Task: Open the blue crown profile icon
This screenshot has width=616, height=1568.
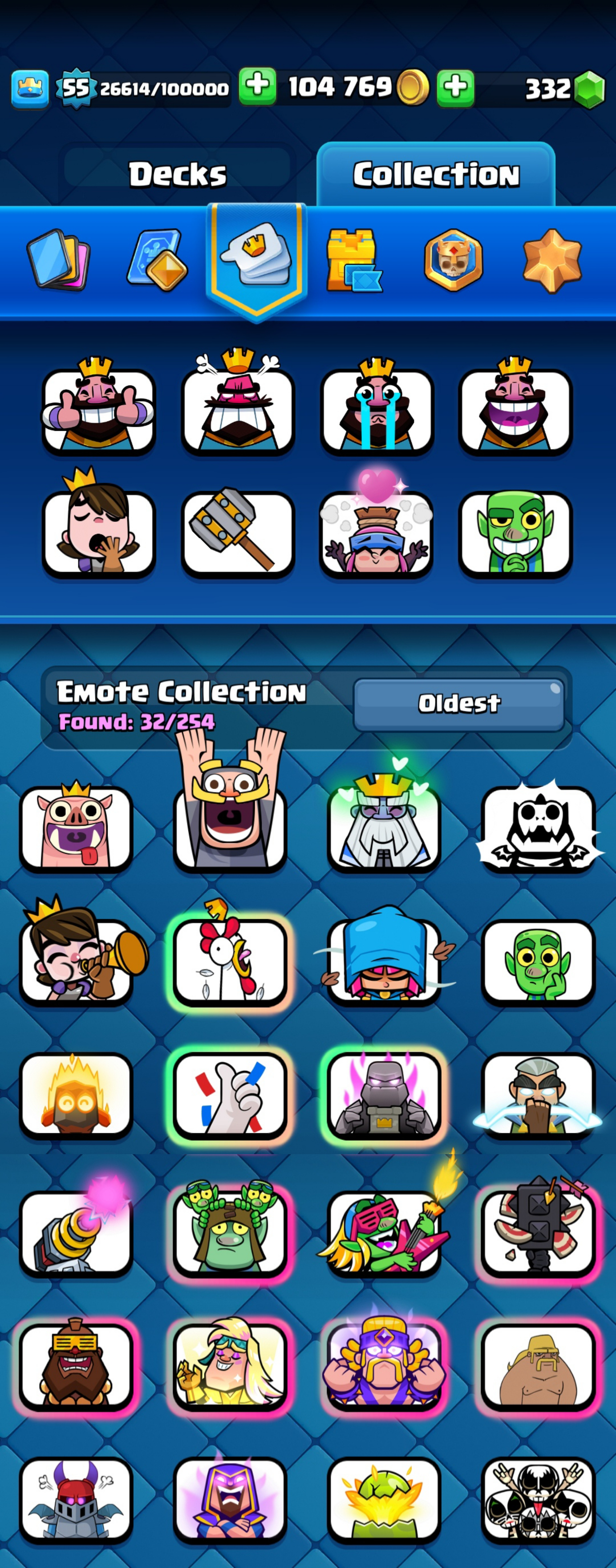Action: (30, 89)
